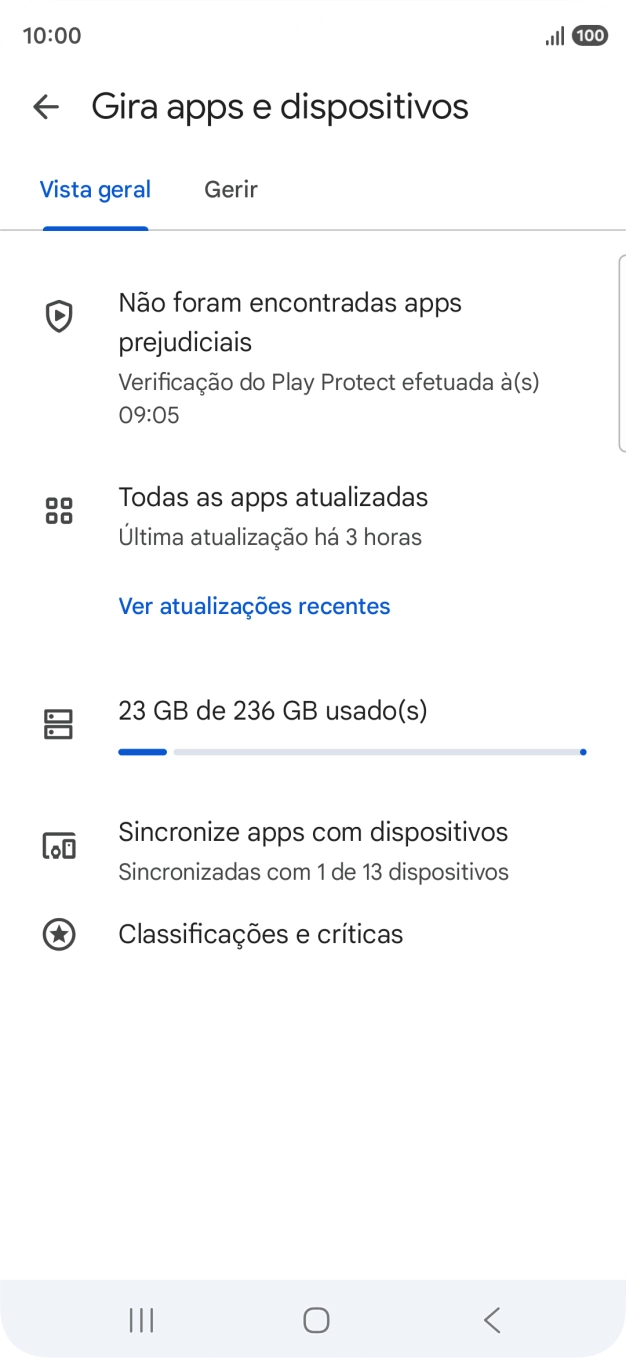The image size is (626, 1358).
Task: Tap the system home button
Action: point(316,1320)
